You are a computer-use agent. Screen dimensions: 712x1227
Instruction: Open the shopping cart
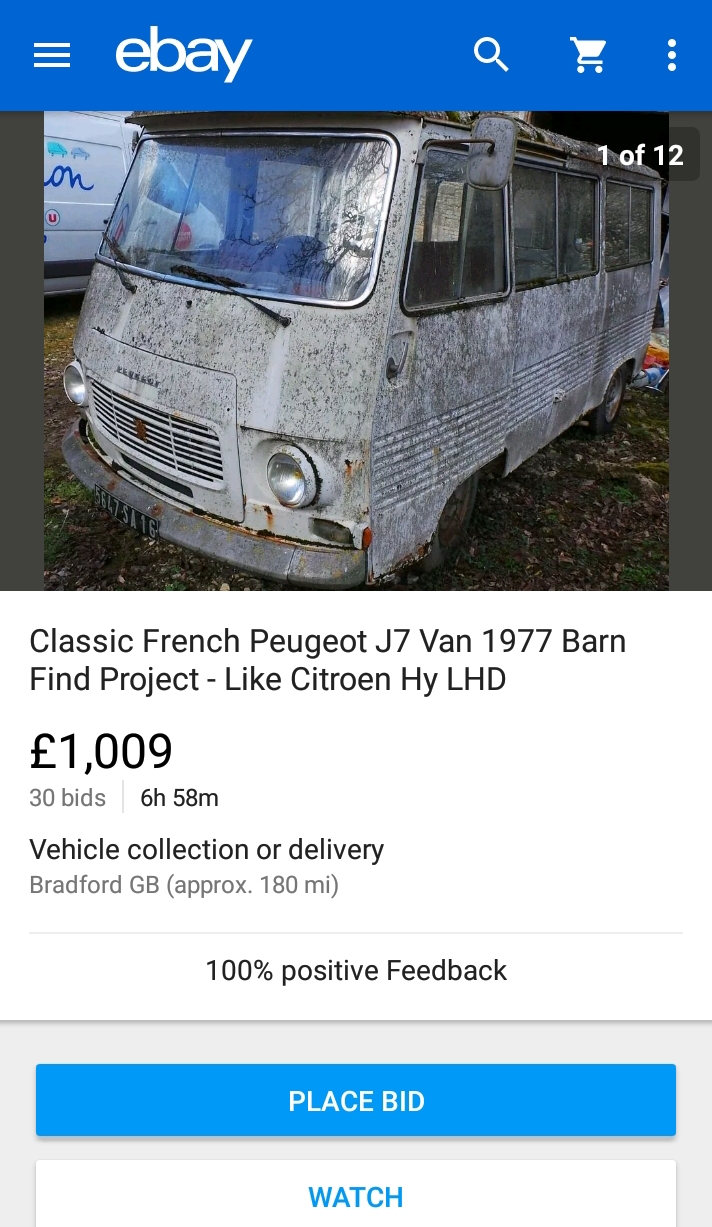[x=589, y=55]
